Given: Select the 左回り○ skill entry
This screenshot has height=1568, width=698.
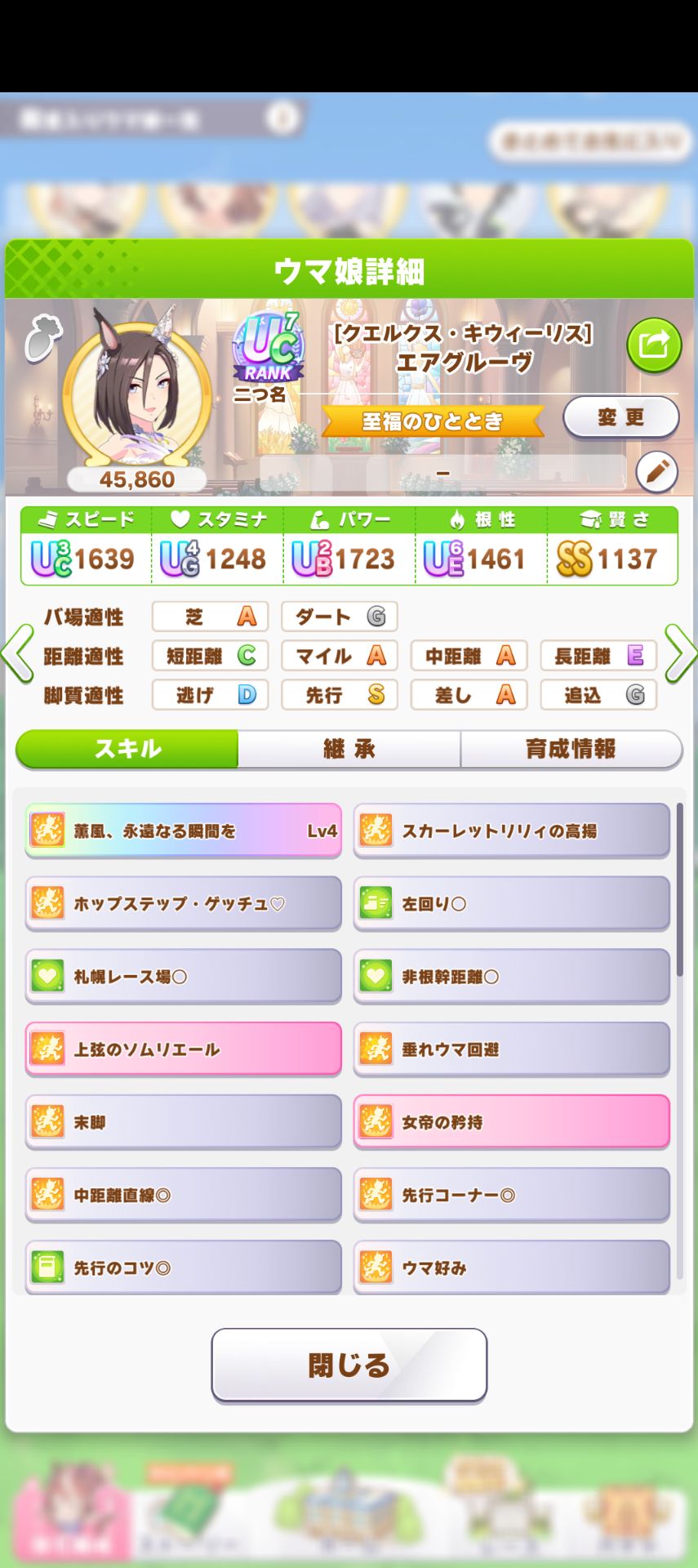Looking at the screenshot, I should 511,903.
